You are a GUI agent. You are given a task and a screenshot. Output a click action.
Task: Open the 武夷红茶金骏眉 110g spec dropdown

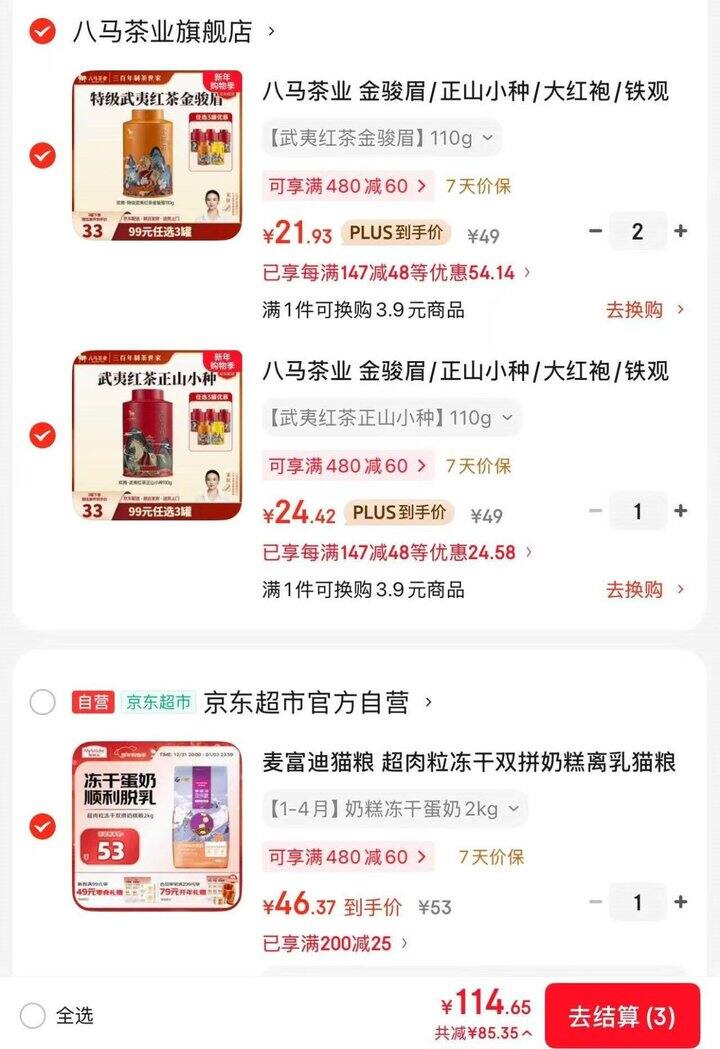pyautogui.click(x=381, y=138)
